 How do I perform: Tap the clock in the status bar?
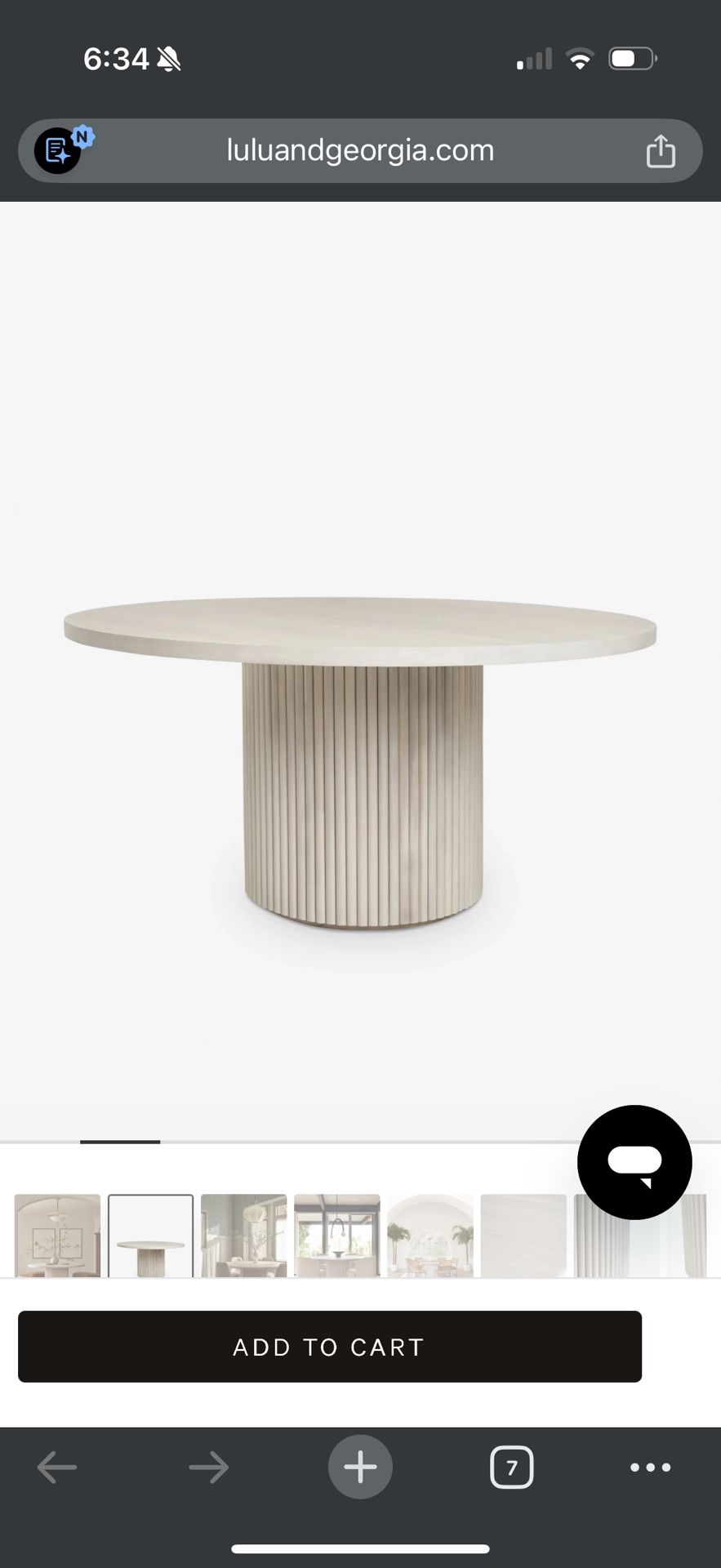coord(118,57)
